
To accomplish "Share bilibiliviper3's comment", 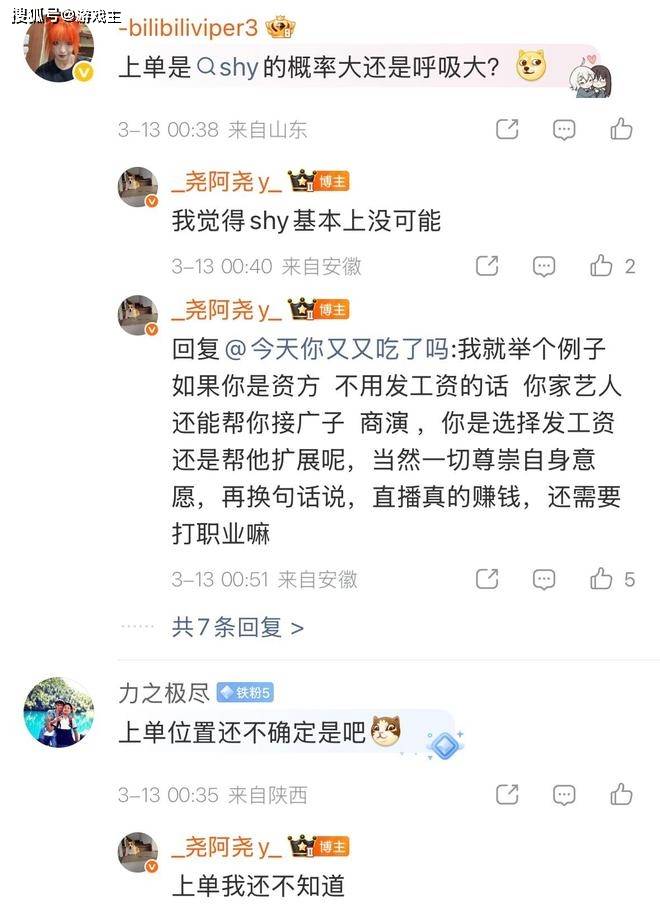I will [x=507, y=129].
